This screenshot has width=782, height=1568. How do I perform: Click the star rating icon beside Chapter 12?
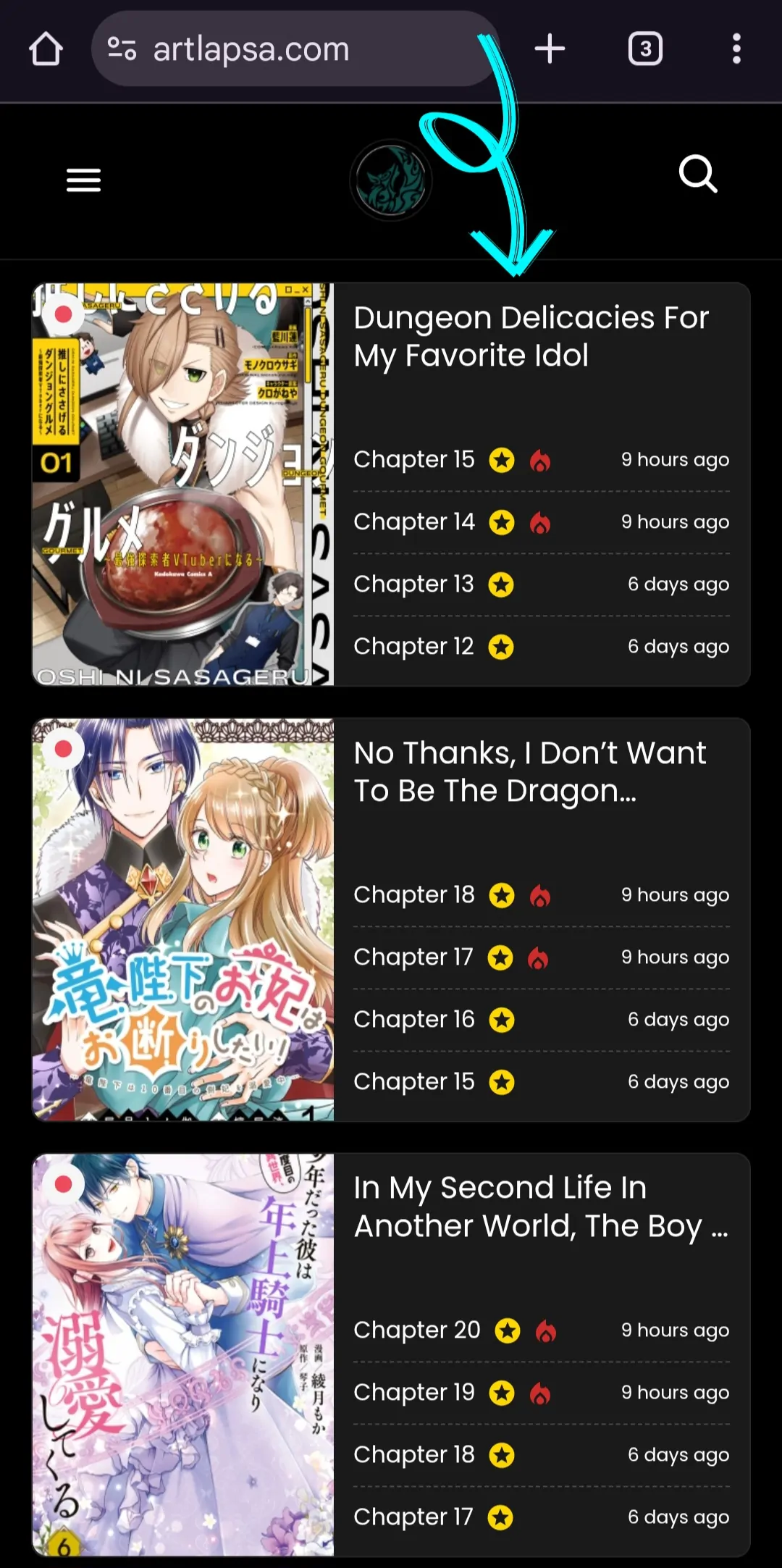[503, 646]
